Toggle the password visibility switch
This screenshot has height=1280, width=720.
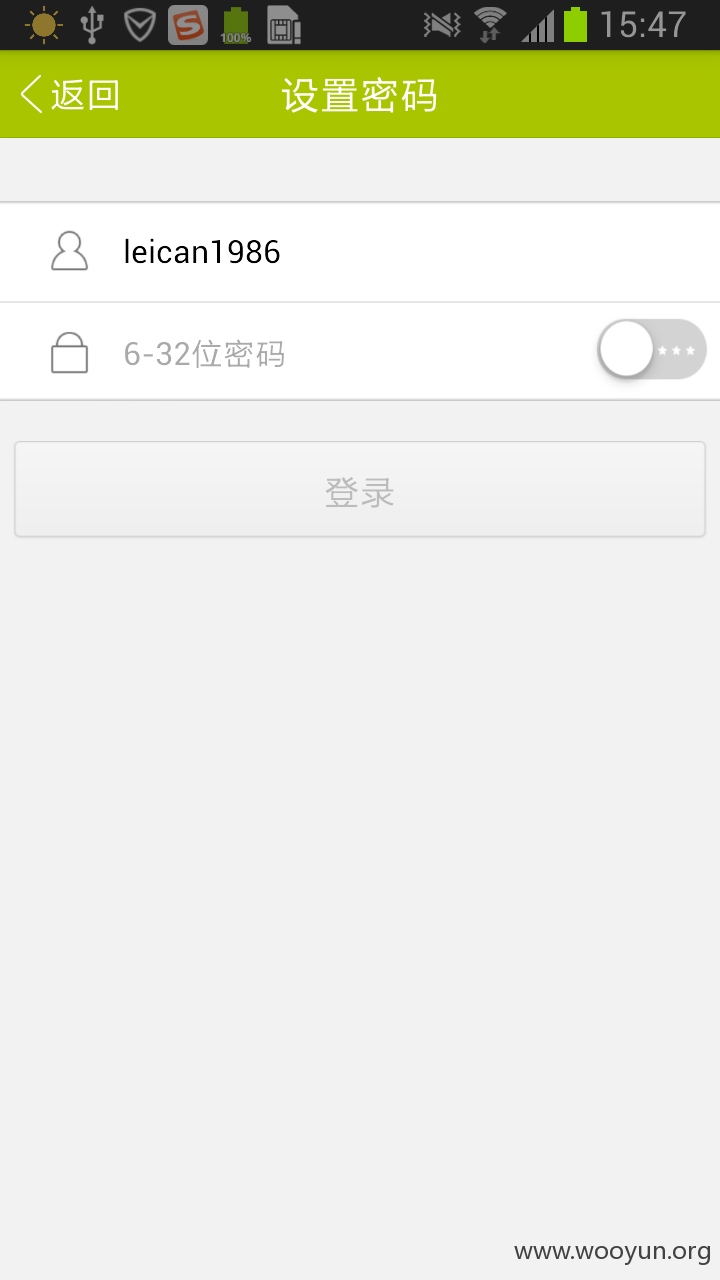(652, 350)
